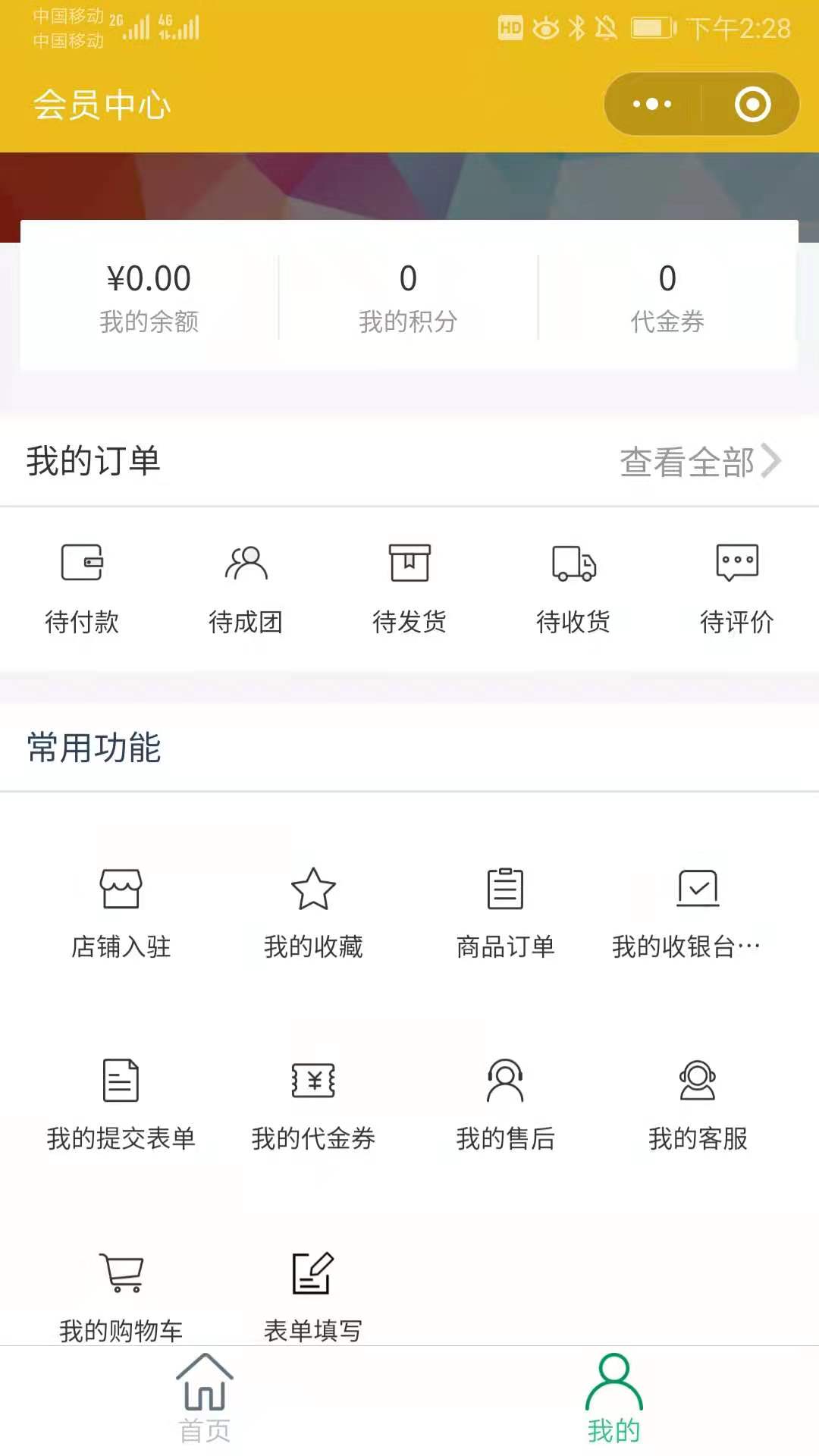Open 我的提交表单 submitted forms
Image resolution: width=819 pixels, height=1456 pixels.
tap(121, 1104)
